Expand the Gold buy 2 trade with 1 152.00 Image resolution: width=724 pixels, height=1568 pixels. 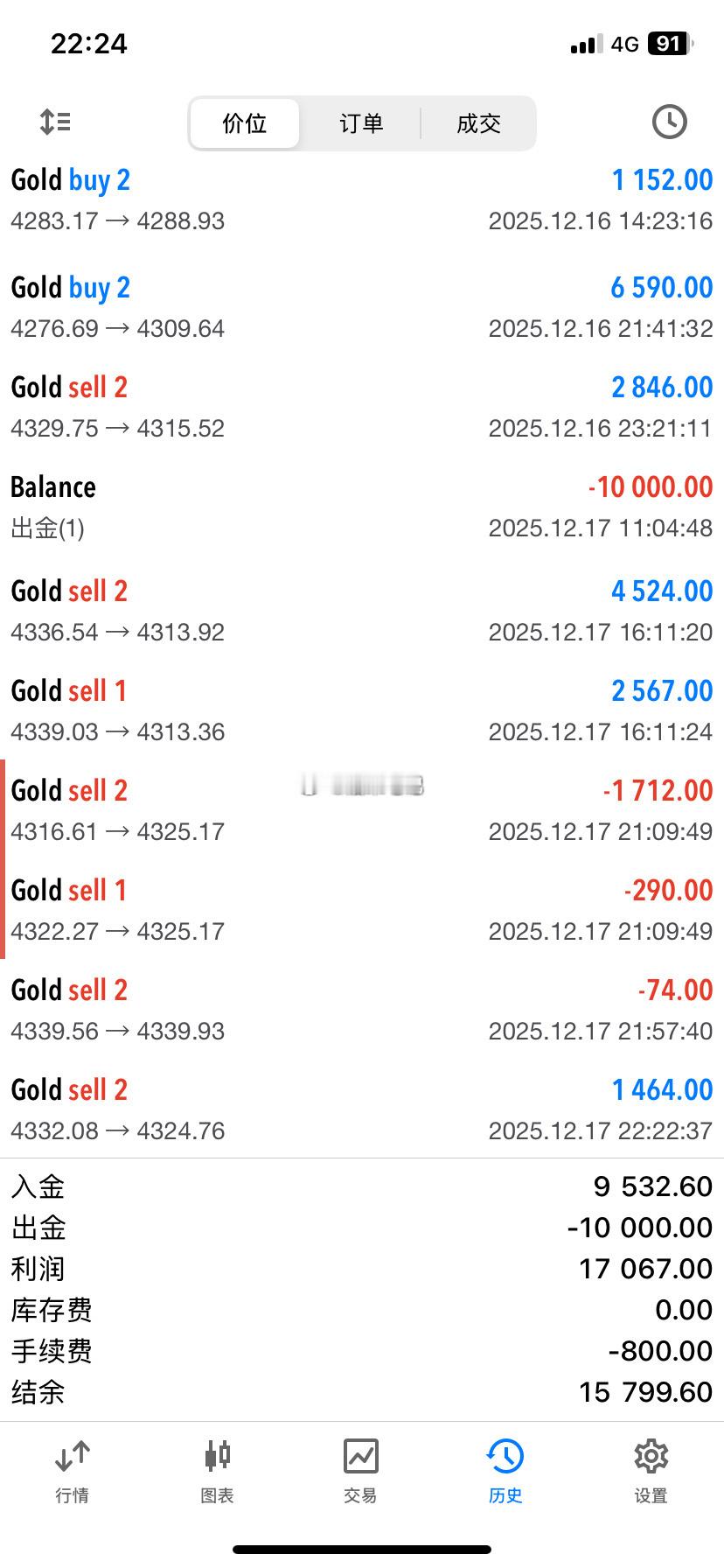tap(362, 199)
